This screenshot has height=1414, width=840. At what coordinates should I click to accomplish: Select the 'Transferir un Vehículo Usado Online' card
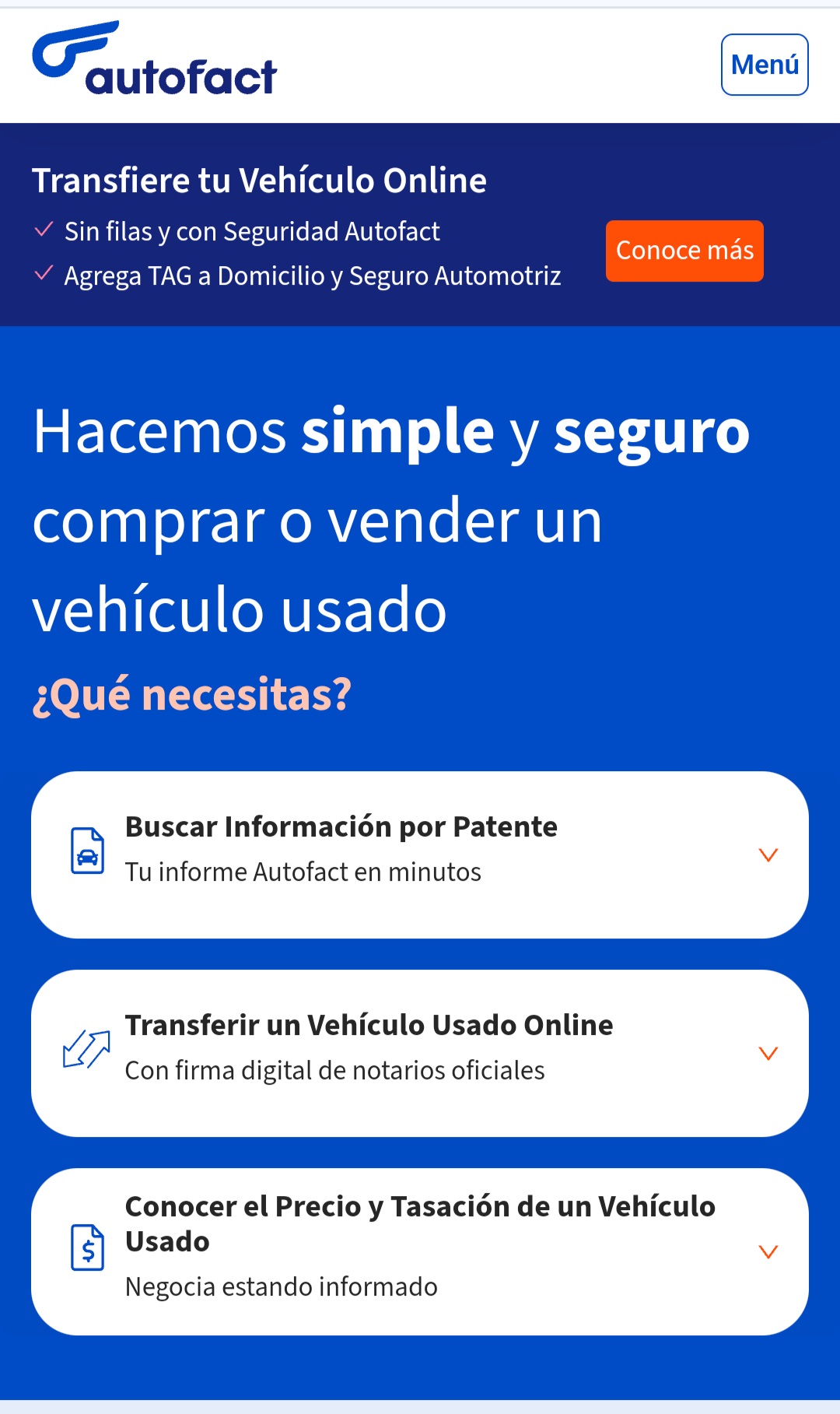pos(420,1053)
